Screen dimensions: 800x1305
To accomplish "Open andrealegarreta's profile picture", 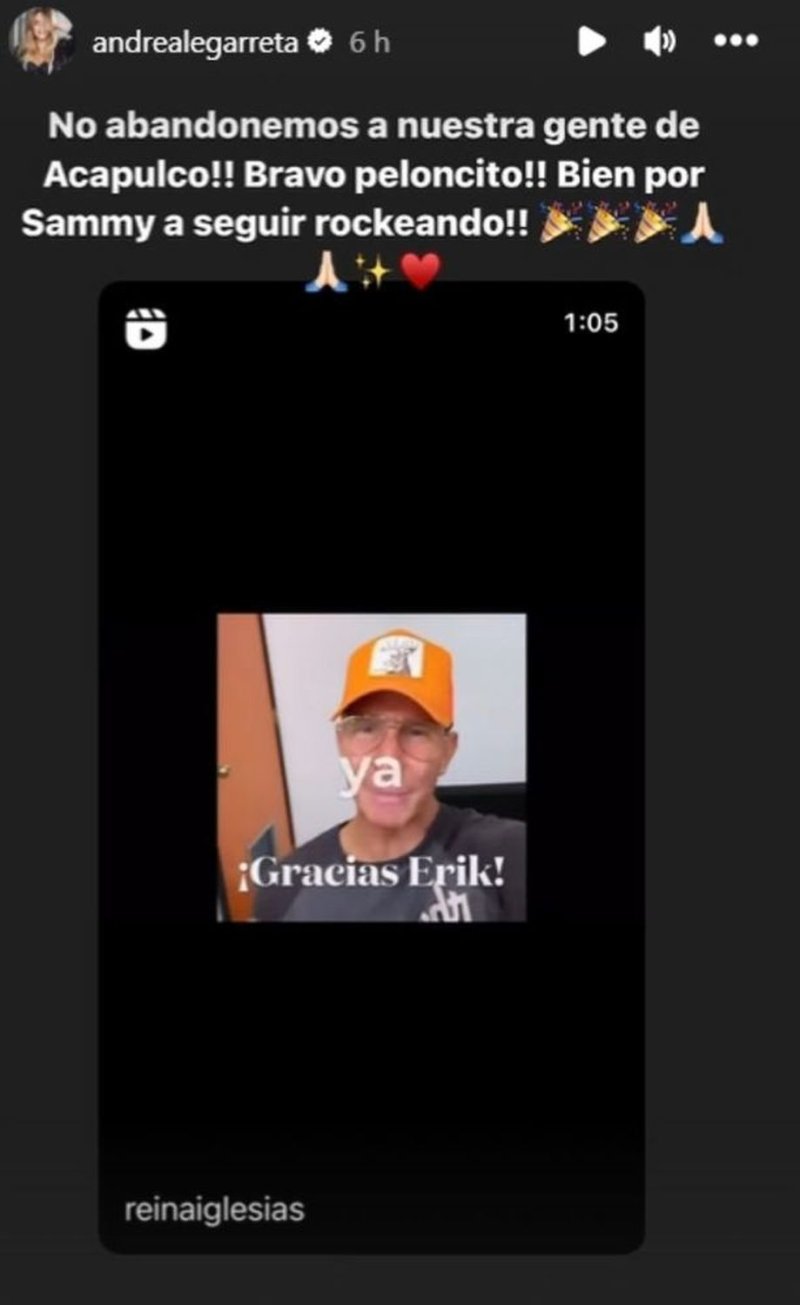I will 41,41.
